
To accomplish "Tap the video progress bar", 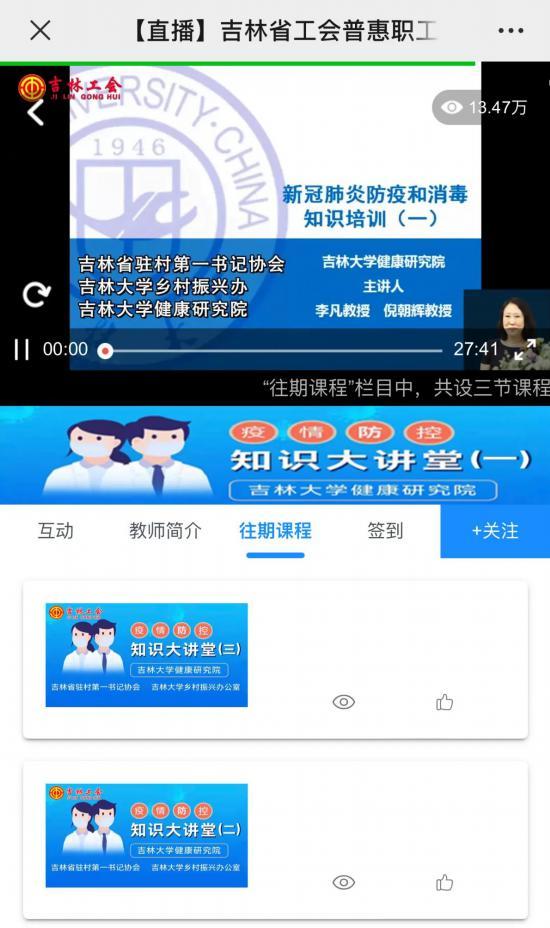I will [x=274, y=351].
